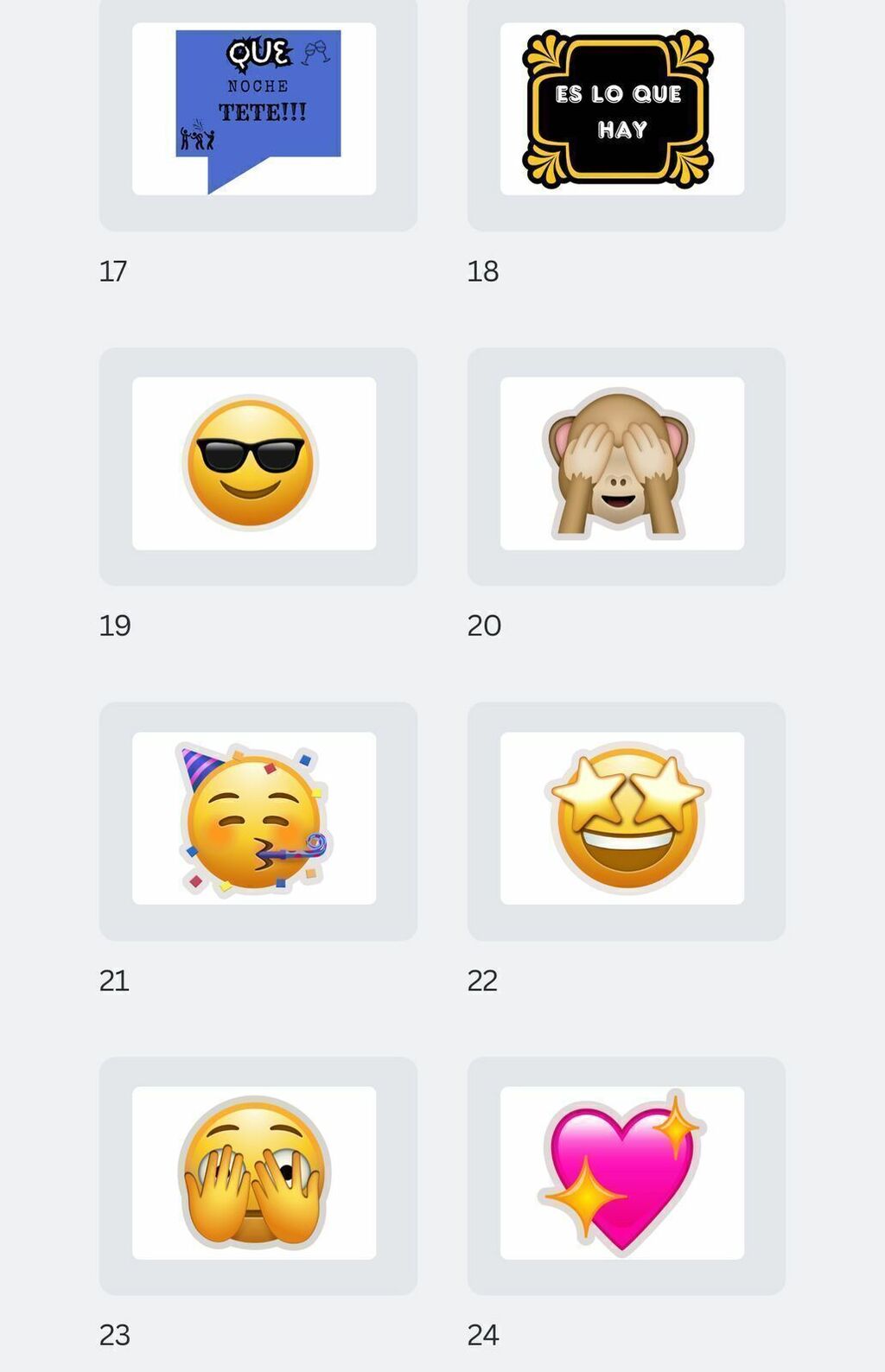Screen dimensions: 885x1372
Task: Select page 24 with the sparkling pink heart
Action: pos(621,1172)
